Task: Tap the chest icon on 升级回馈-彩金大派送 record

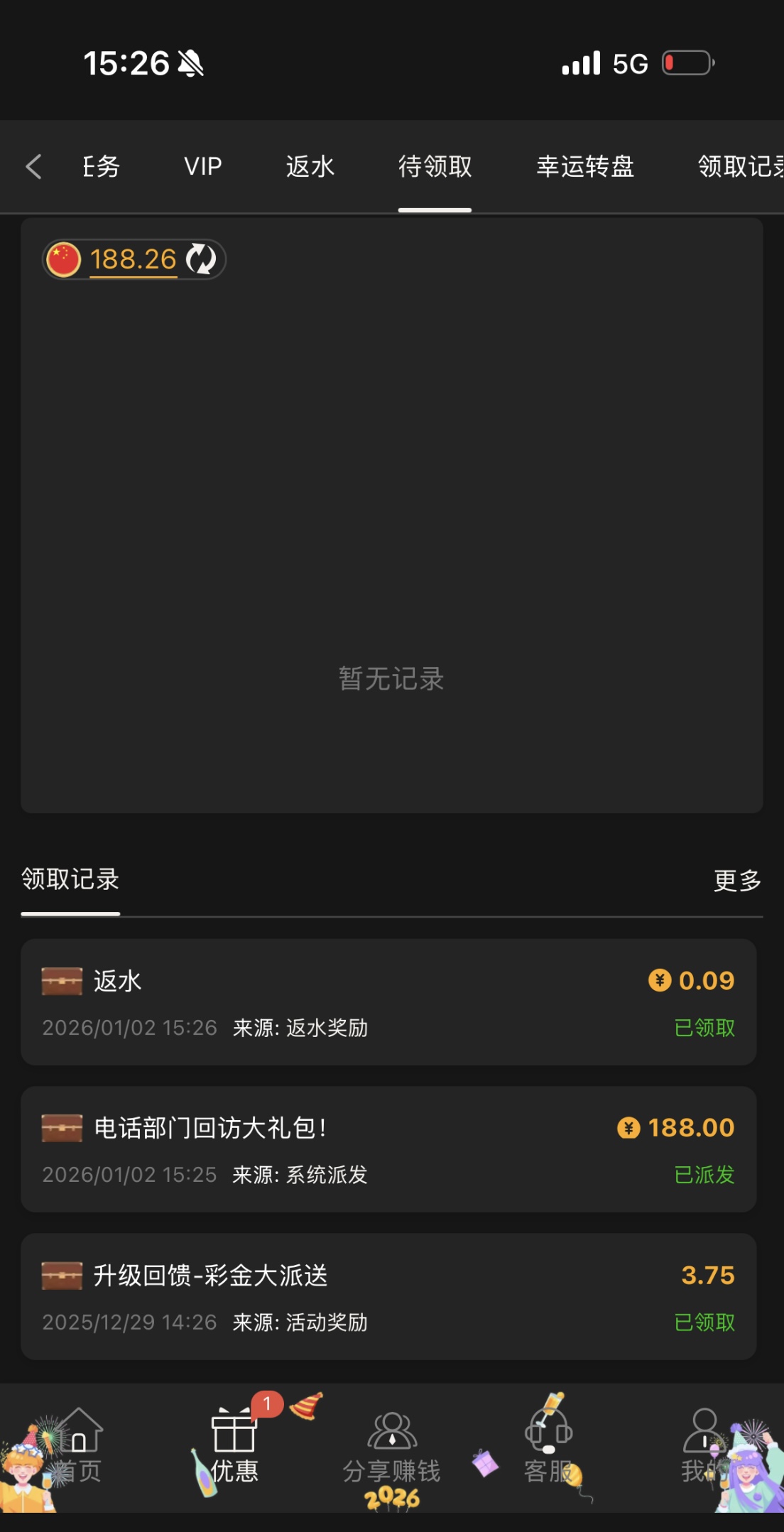Action: pyautogui.click(x=60, y=1275)
